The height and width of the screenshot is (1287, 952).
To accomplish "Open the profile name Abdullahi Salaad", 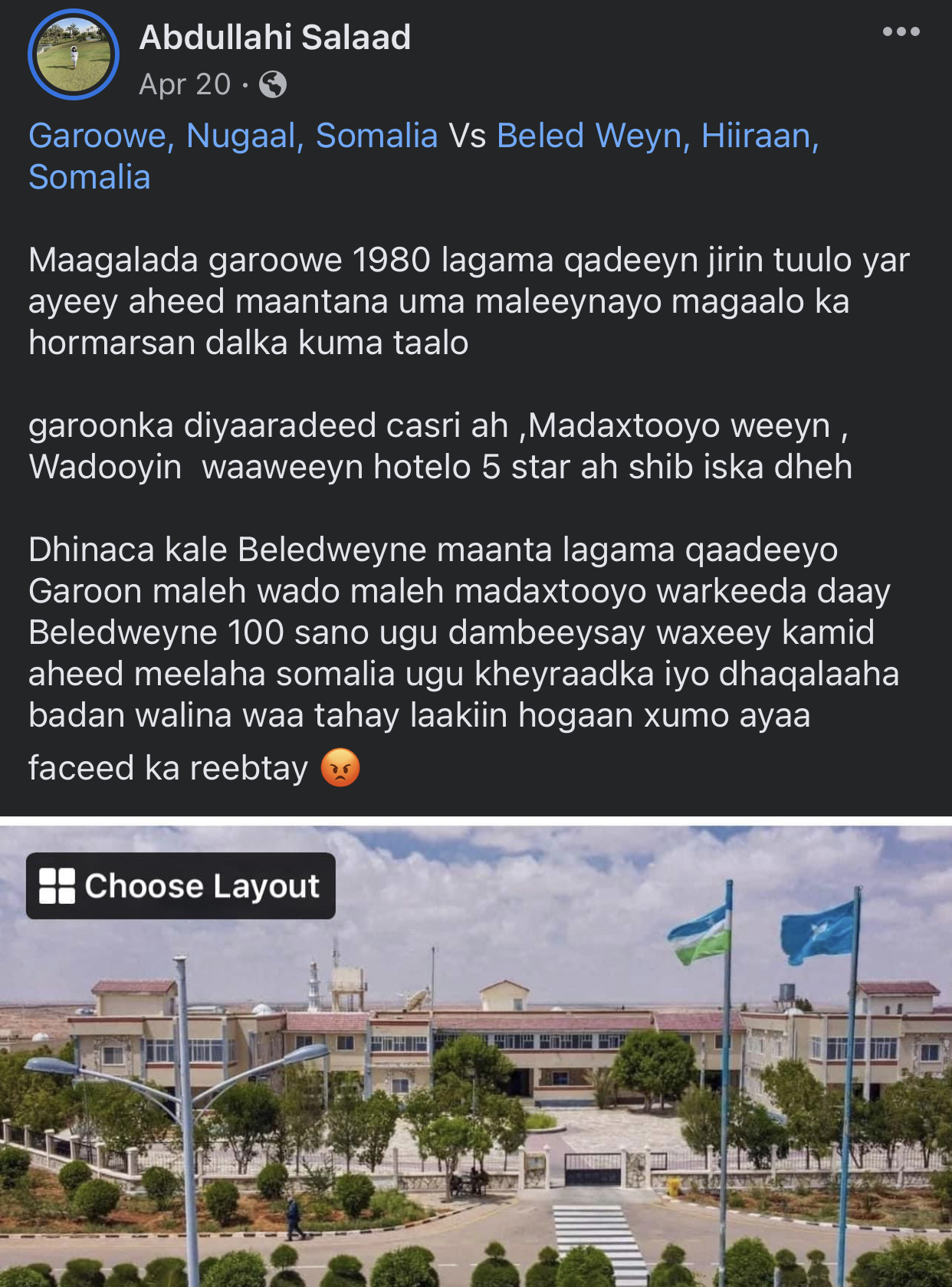I will click(274, 38).
